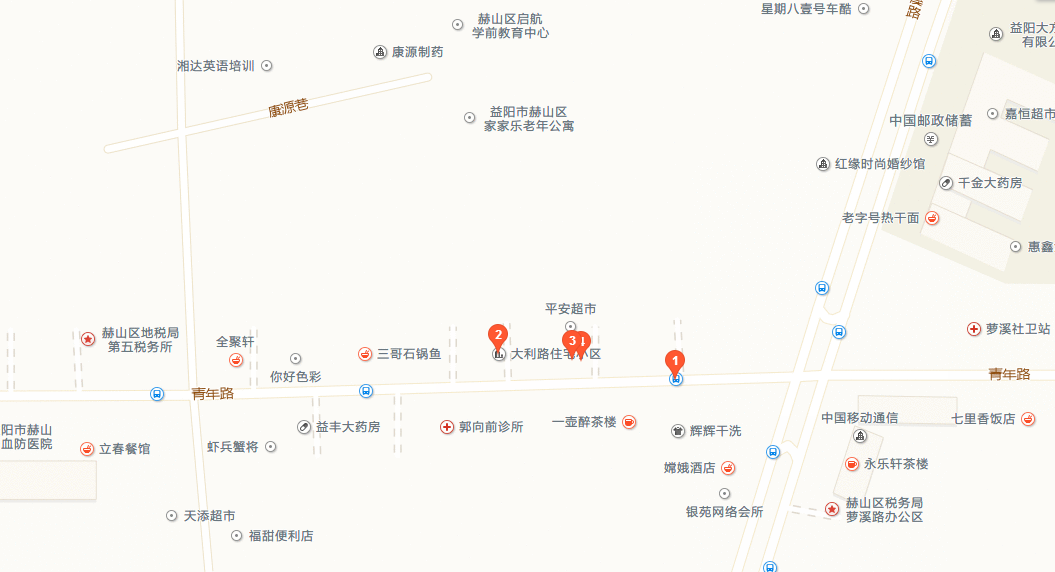1055x572 pixels.
Task: Select the 郭向前诊所 clinic point
Action: pos(447,427)
